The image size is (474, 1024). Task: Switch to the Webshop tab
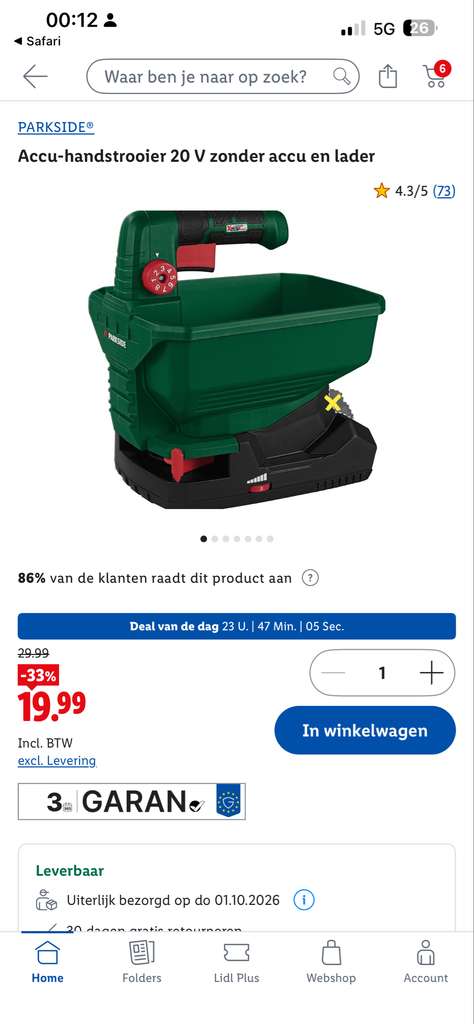pyautogui.click(x=331, y=962)
